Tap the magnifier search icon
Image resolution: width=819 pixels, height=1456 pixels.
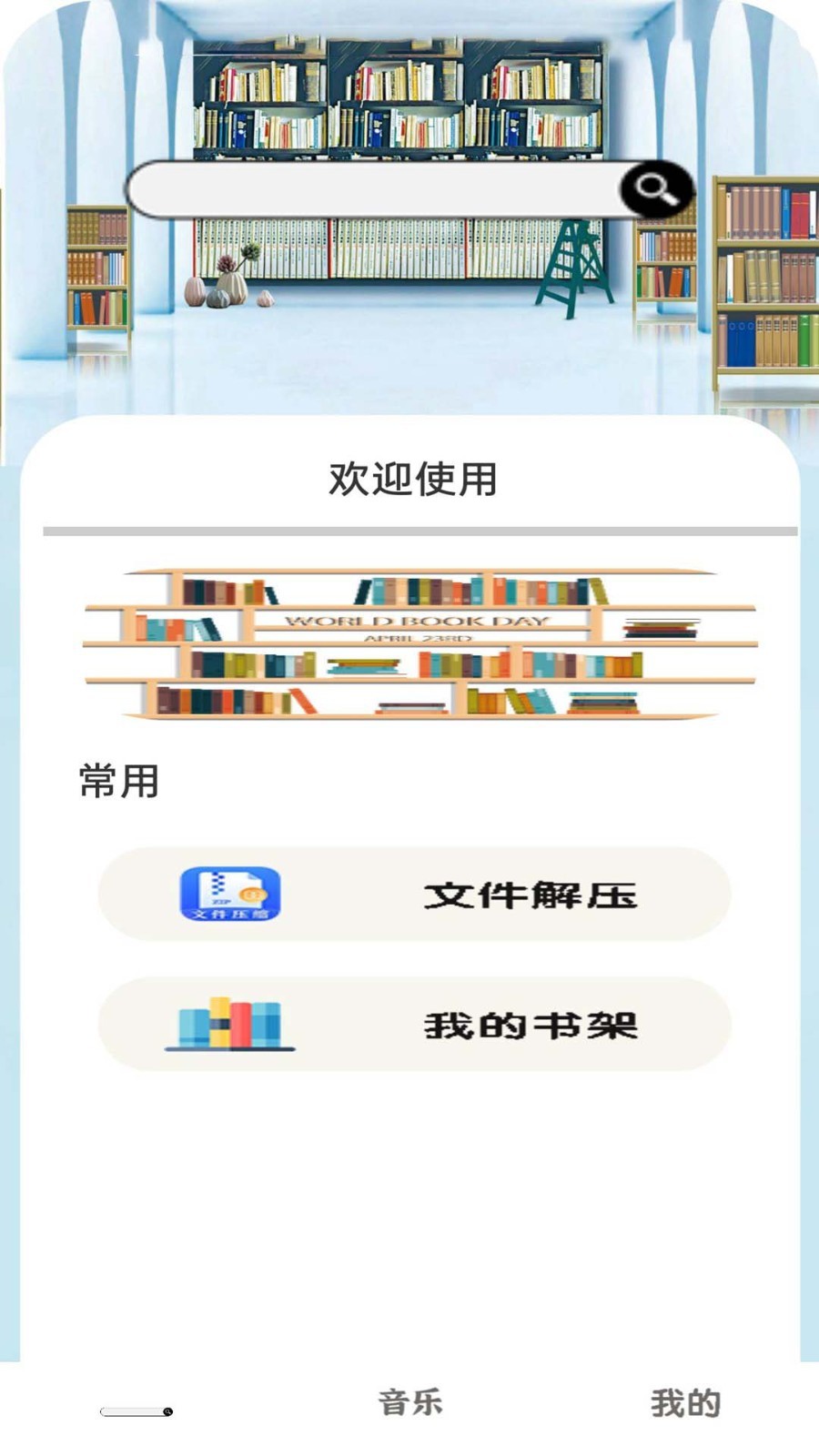(x=656, y=189)
